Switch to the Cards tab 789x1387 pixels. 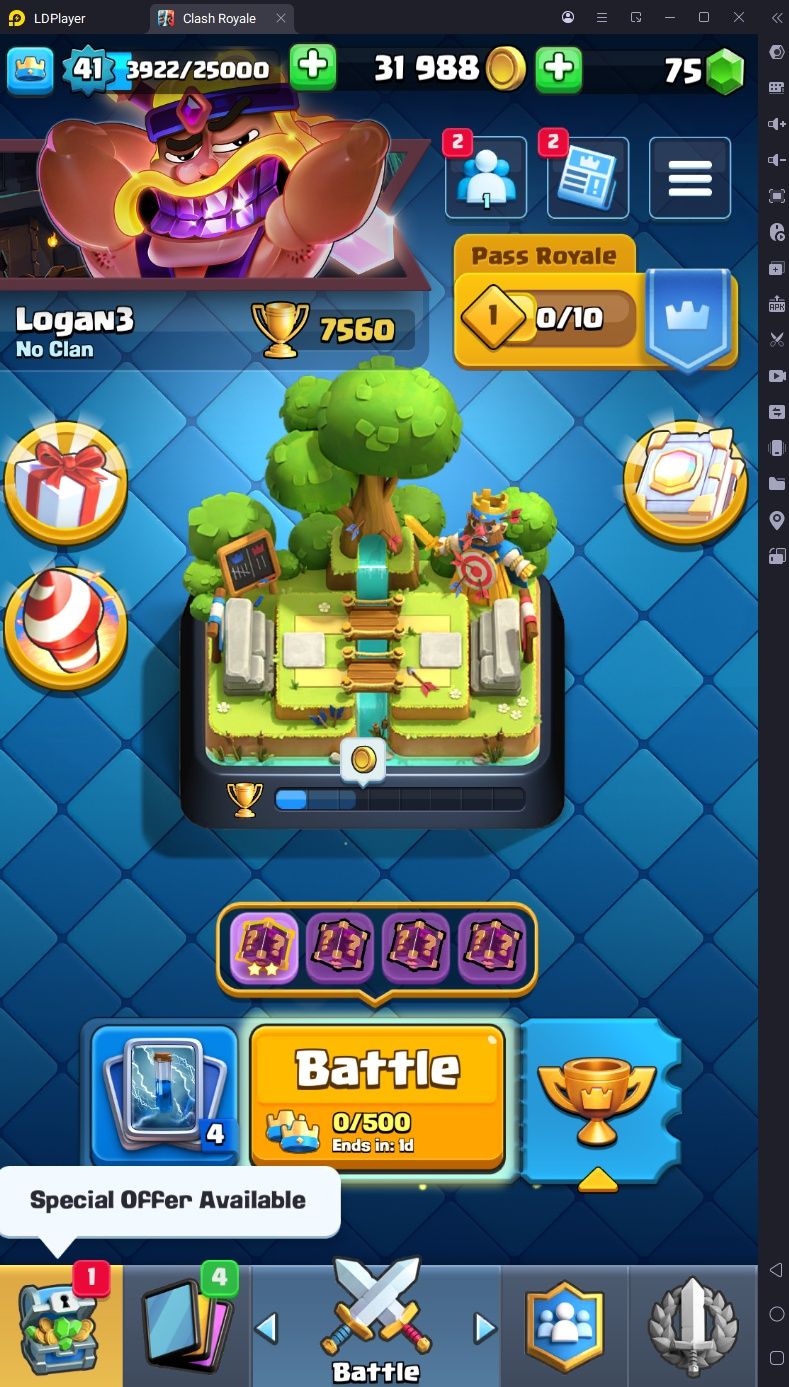(187, 1325)
